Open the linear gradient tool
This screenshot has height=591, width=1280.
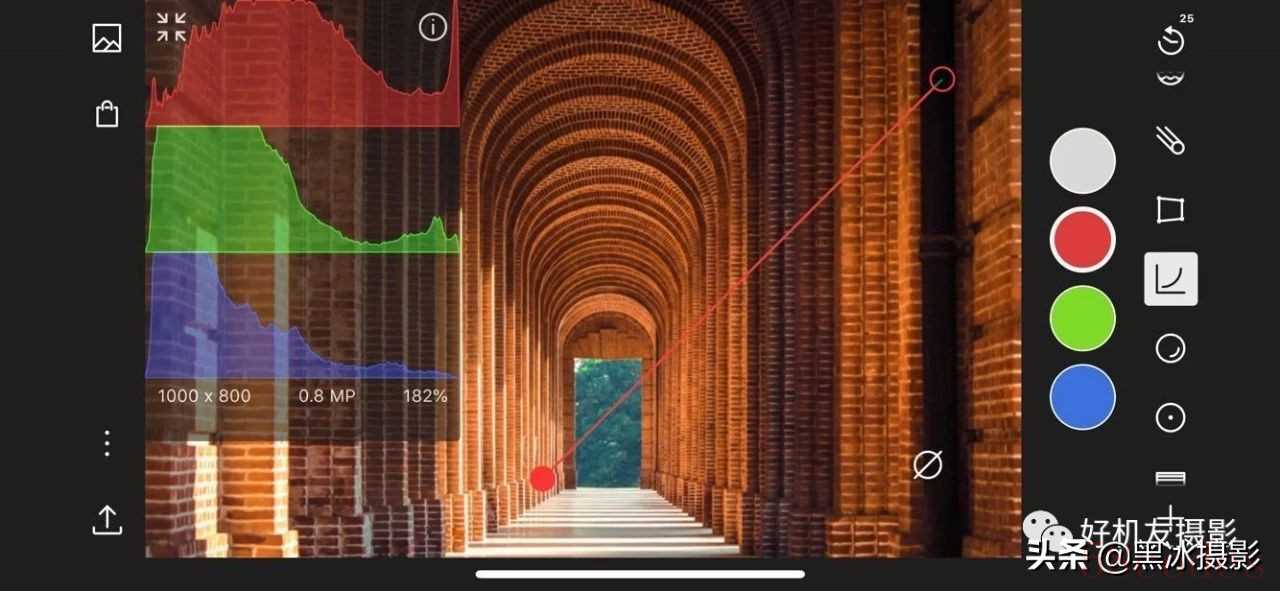[x=1170, y=479]
